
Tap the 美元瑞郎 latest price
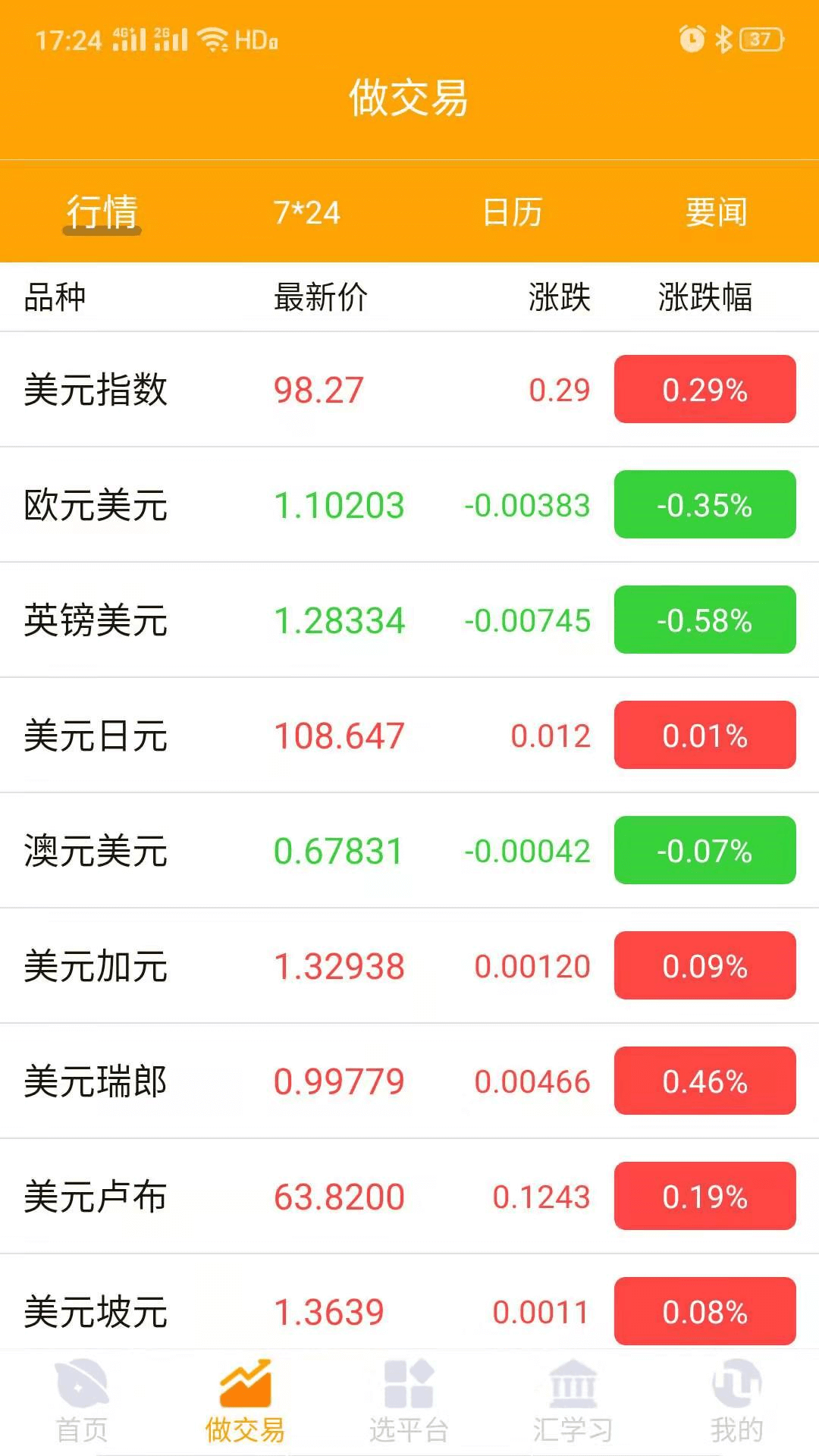coord(339,1081)
